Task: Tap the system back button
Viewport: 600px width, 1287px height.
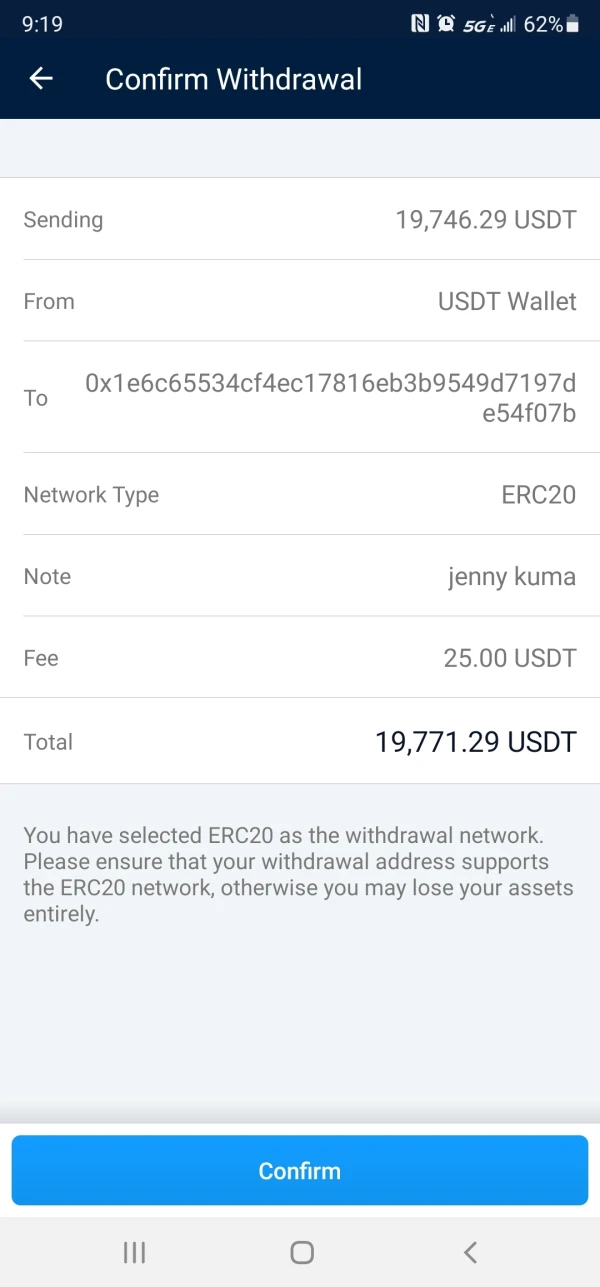Action: 470,1252
